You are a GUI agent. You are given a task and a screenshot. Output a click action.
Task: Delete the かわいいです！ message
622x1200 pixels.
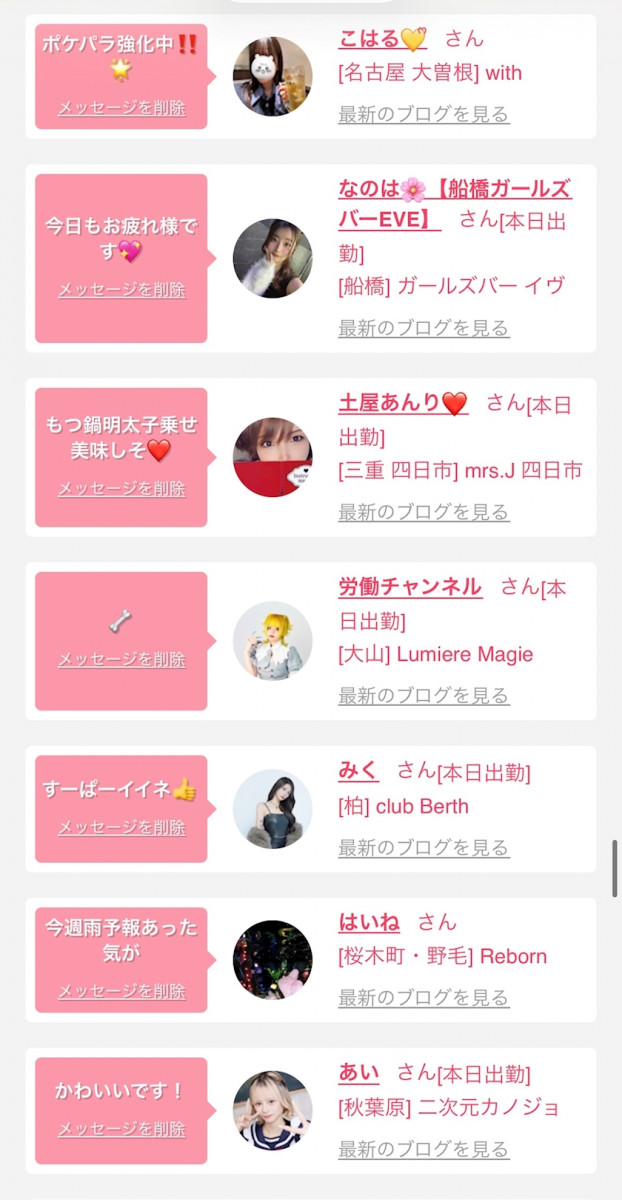[x=121, y=1129]
